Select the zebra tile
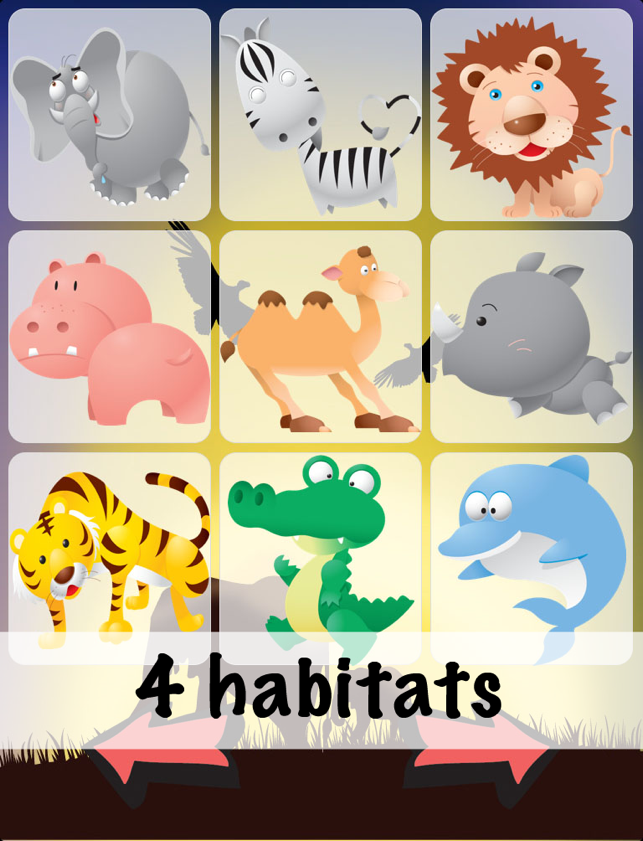 (x=320, y=115)
